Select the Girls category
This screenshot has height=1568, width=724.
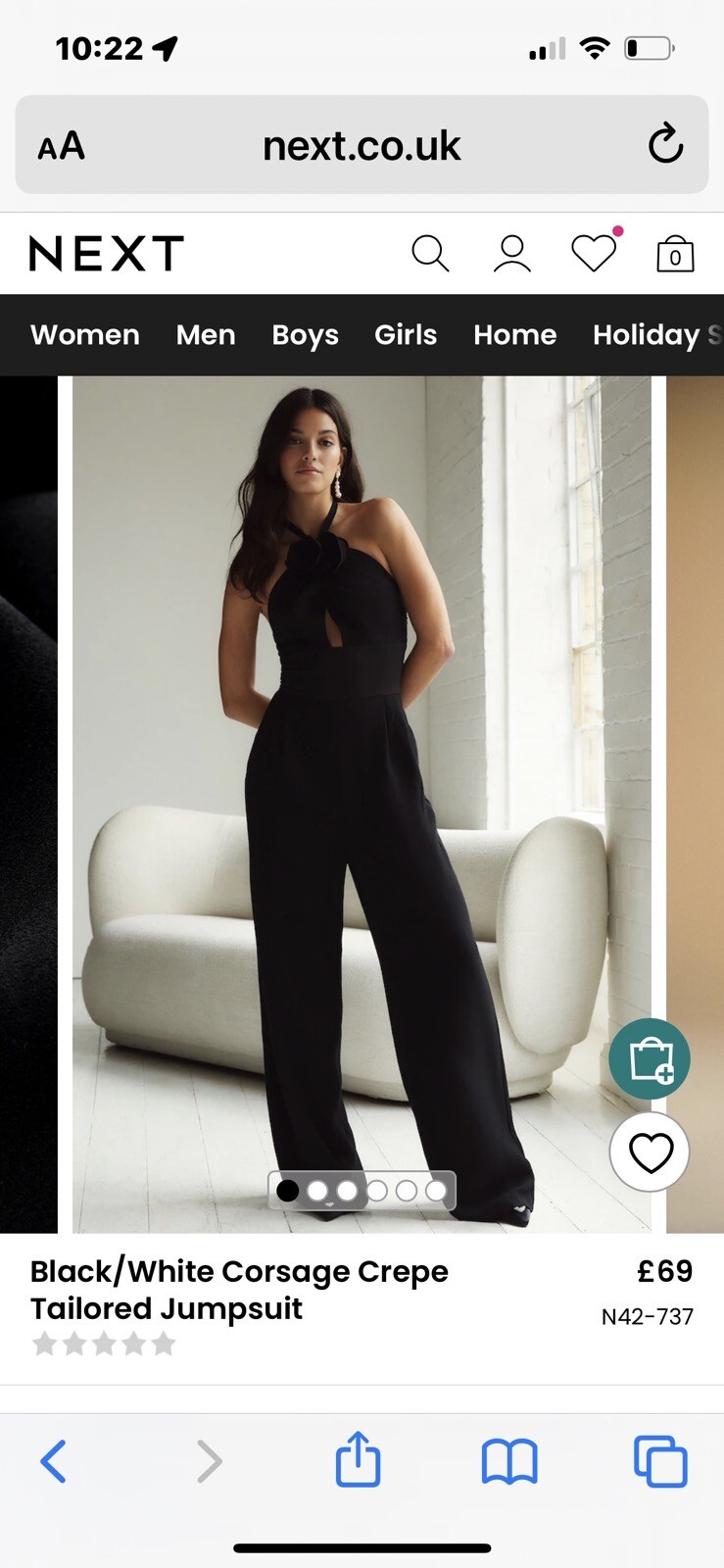point(406,335)
